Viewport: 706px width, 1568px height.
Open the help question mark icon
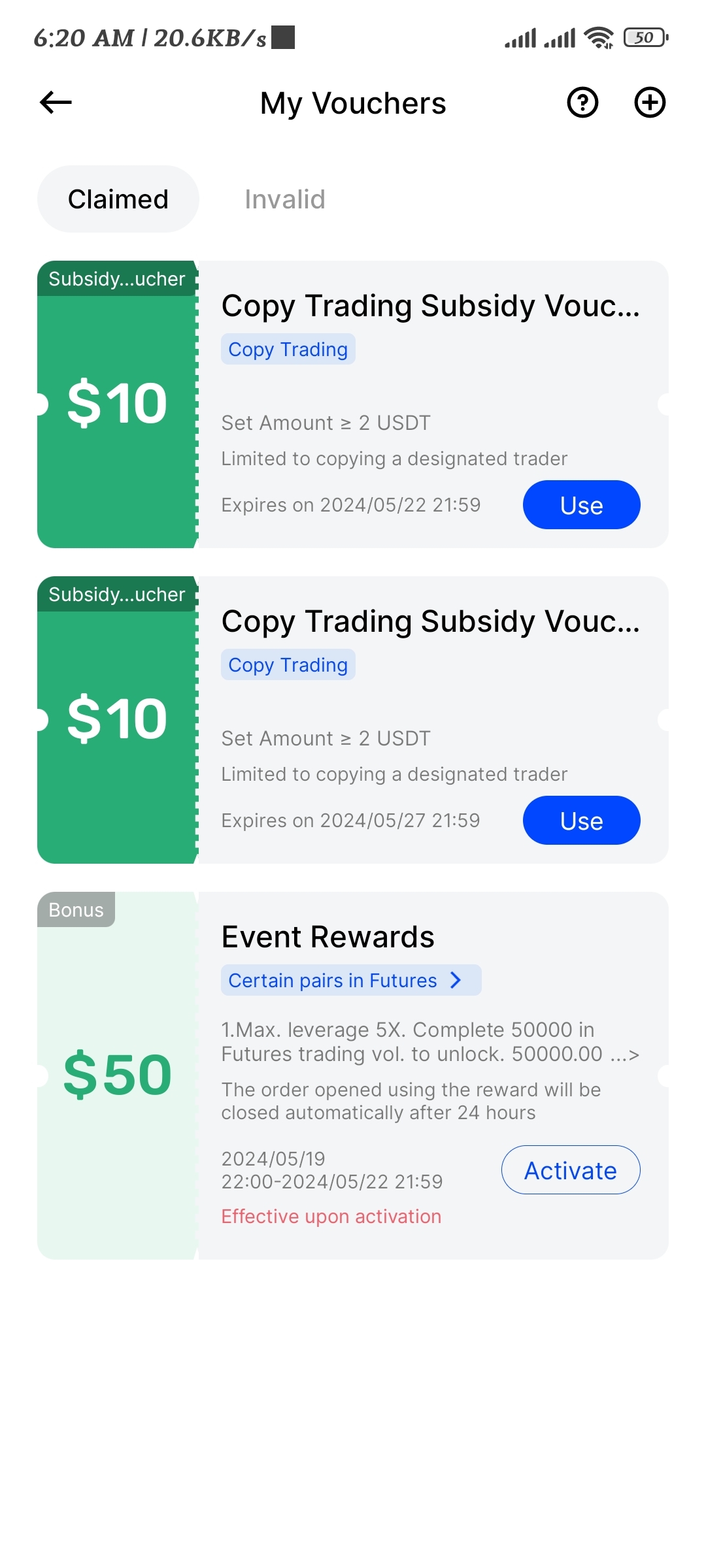(x=582, y=103)
